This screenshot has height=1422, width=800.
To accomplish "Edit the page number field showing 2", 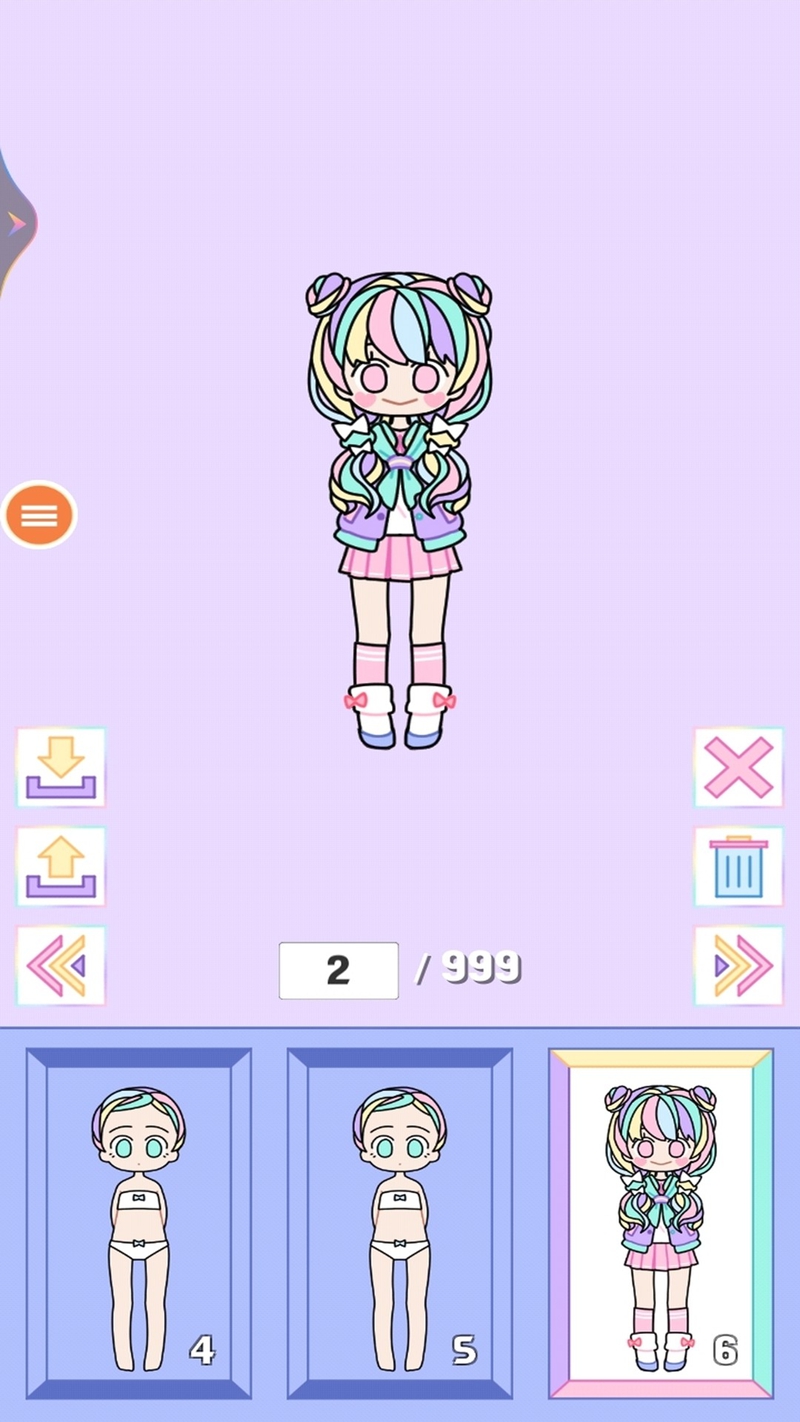I will point(338,970).
